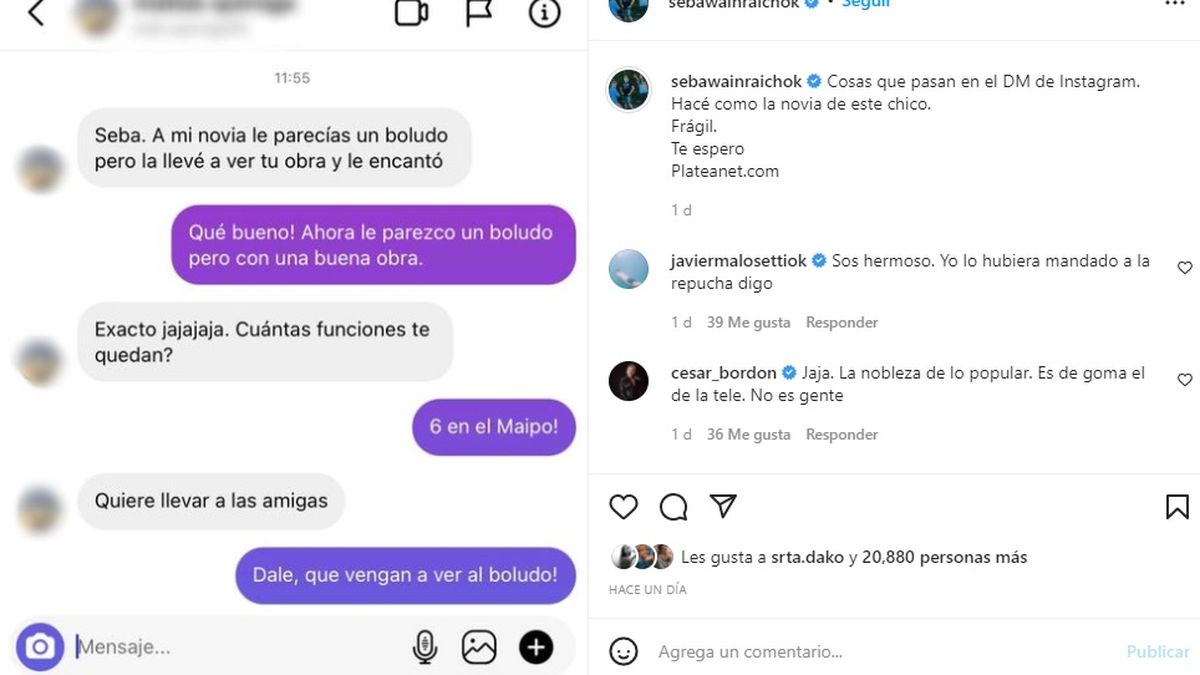This screenshot has width=1200, height=675.
Task: View the 36 likes on cesar_bordon's comment
Action: coord(748,434)
